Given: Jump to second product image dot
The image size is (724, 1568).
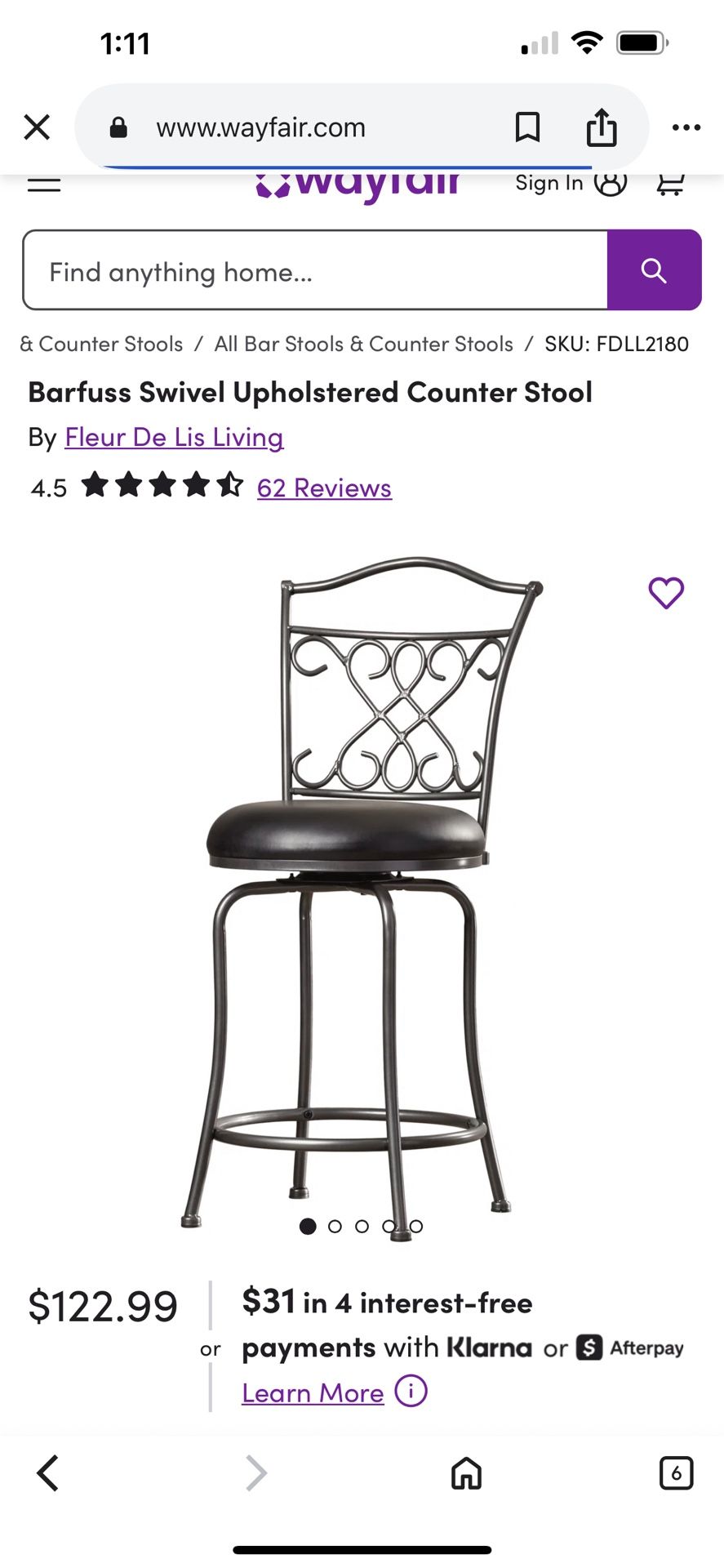Looking at the screenshot, I should [335, 1226].
